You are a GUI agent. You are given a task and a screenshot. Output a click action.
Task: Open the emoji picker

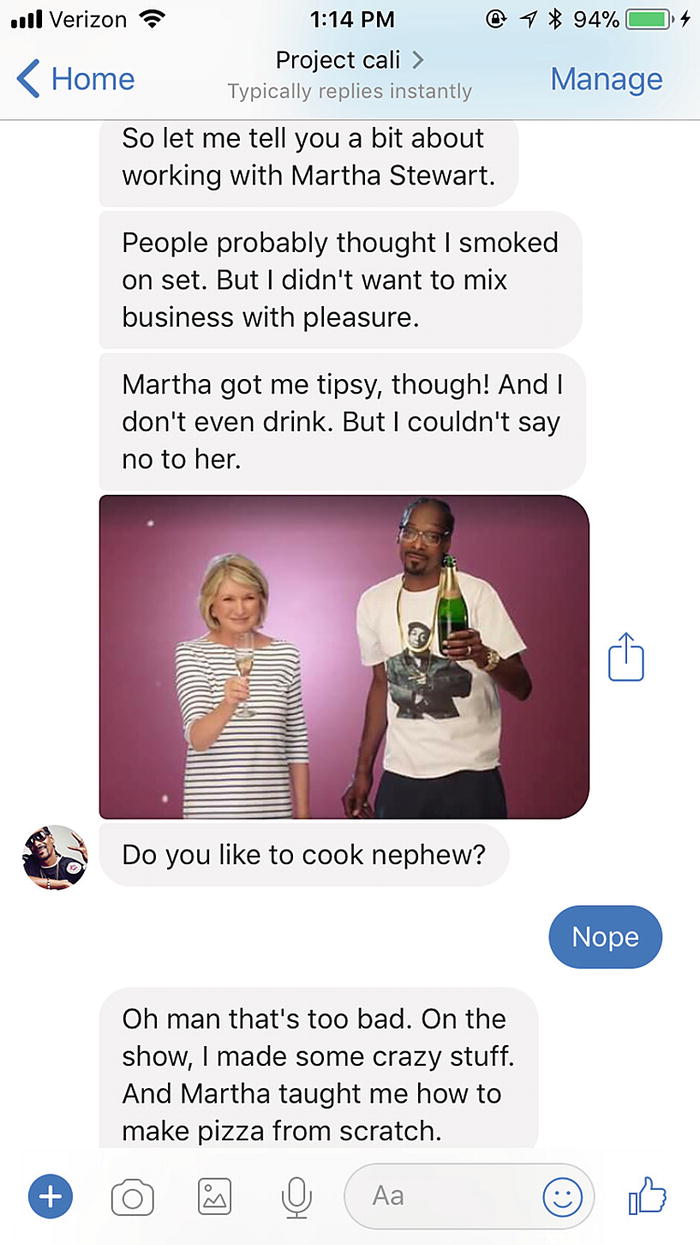562,1195
